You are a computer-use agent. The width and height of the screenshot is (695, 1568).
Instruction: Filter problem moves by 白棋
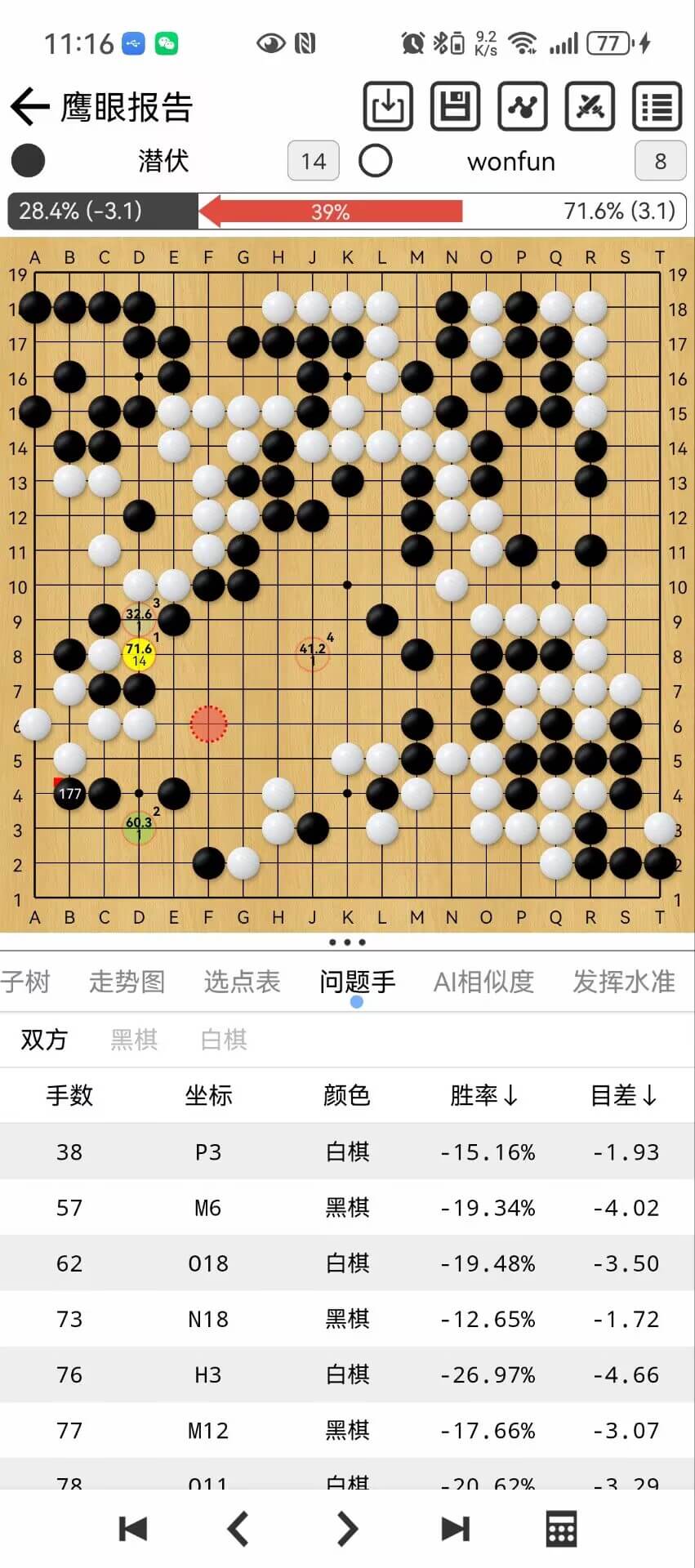pos(224,1040)
